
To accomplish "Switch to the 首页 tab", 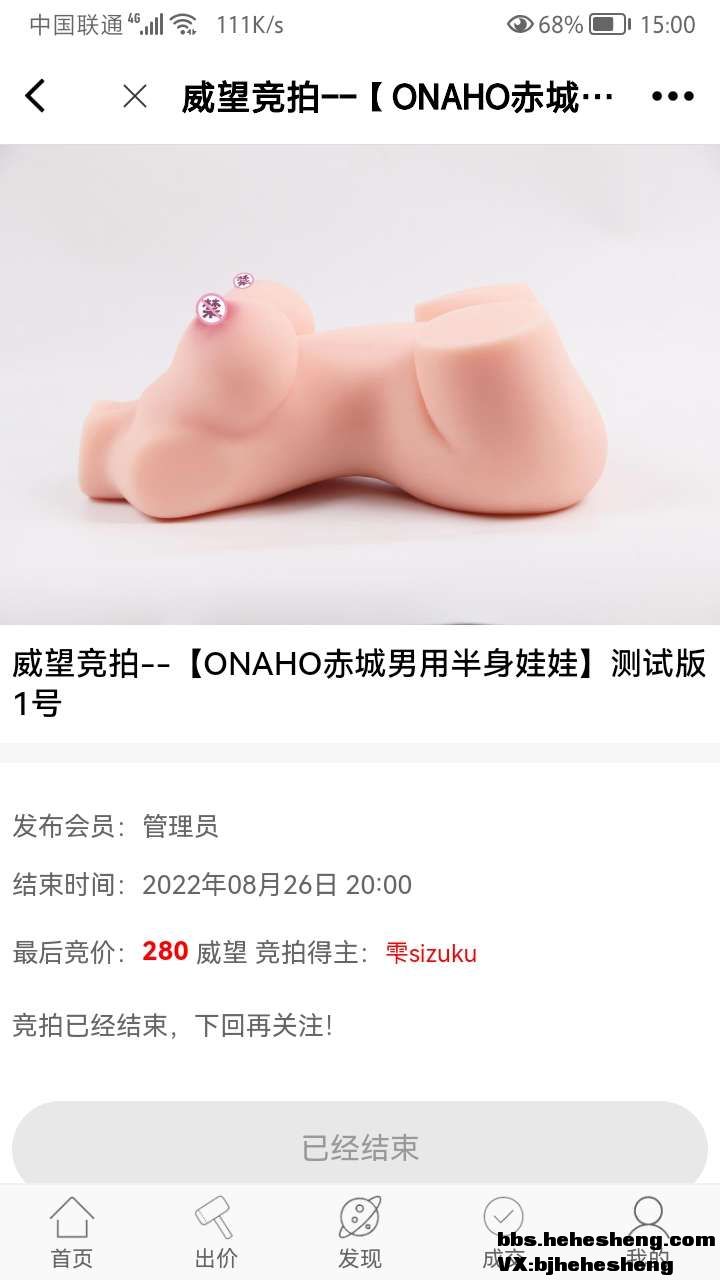I will click(x=72, y=1232).
